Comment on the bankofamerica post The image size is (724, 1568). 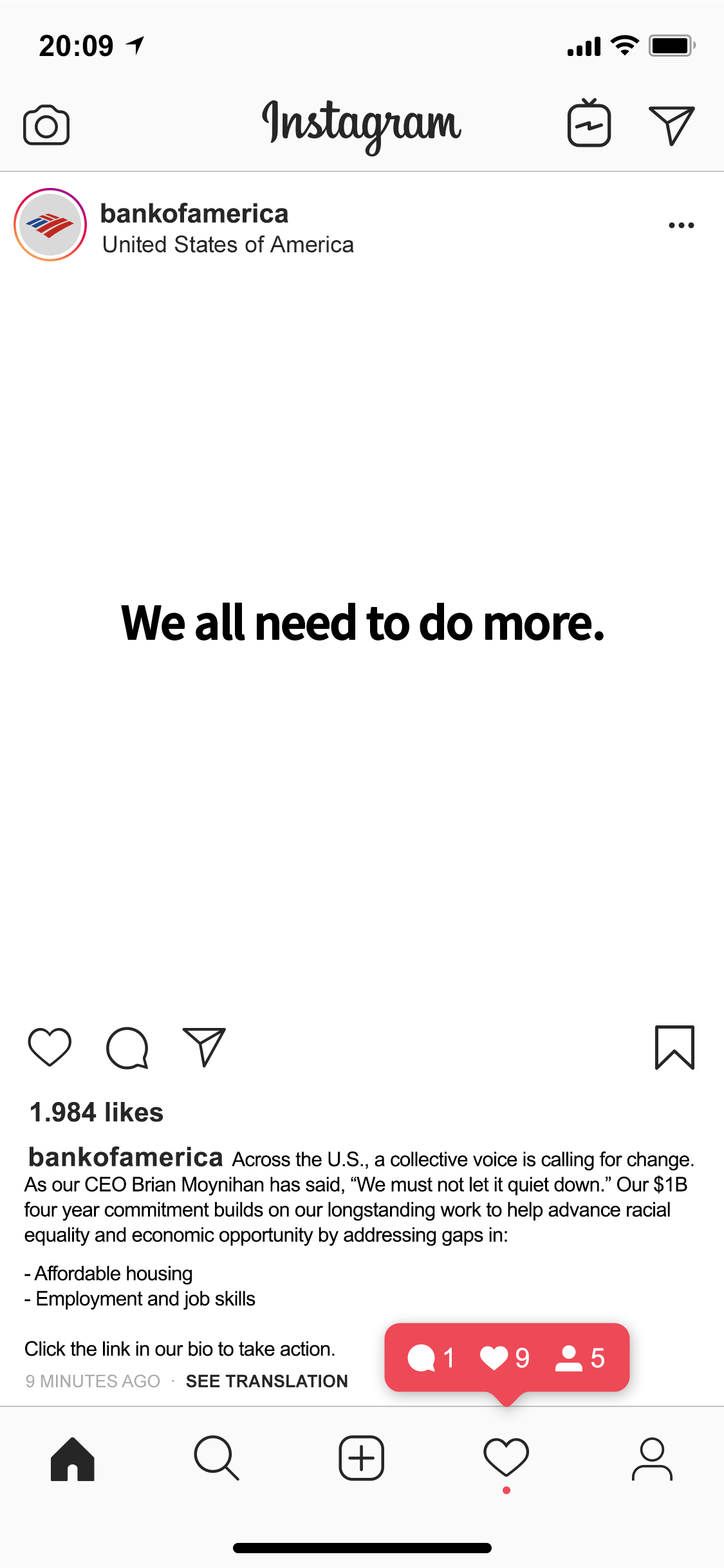tap(127, 1047)
